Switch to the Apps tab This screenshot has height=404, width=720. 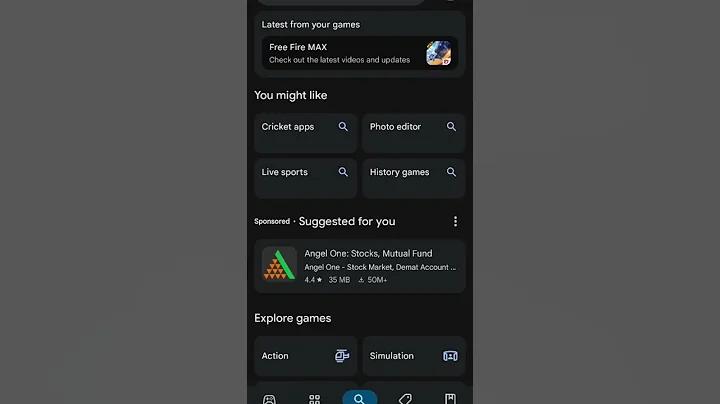pyautogui.click(x=314, y=399)
